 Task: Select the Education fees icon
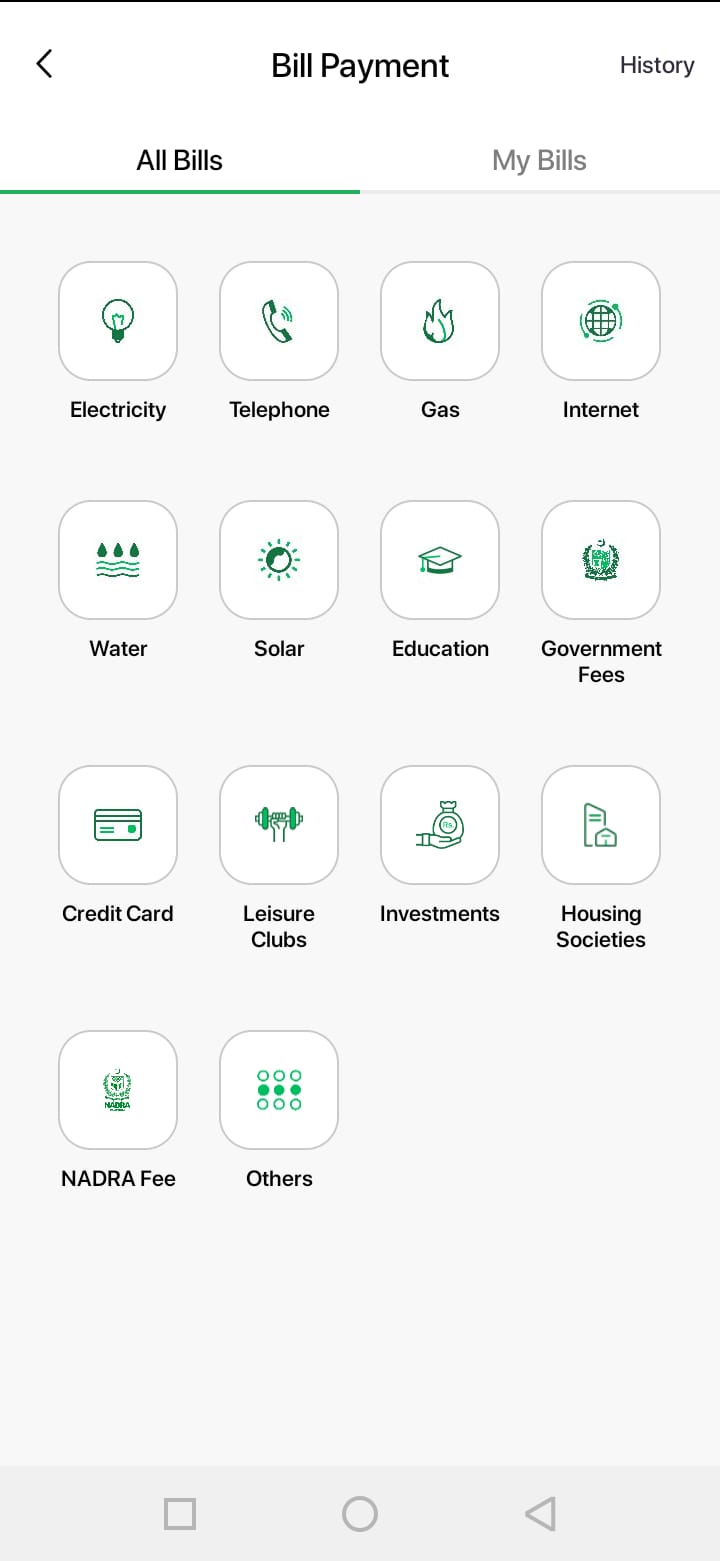click(x=439, y=559)
